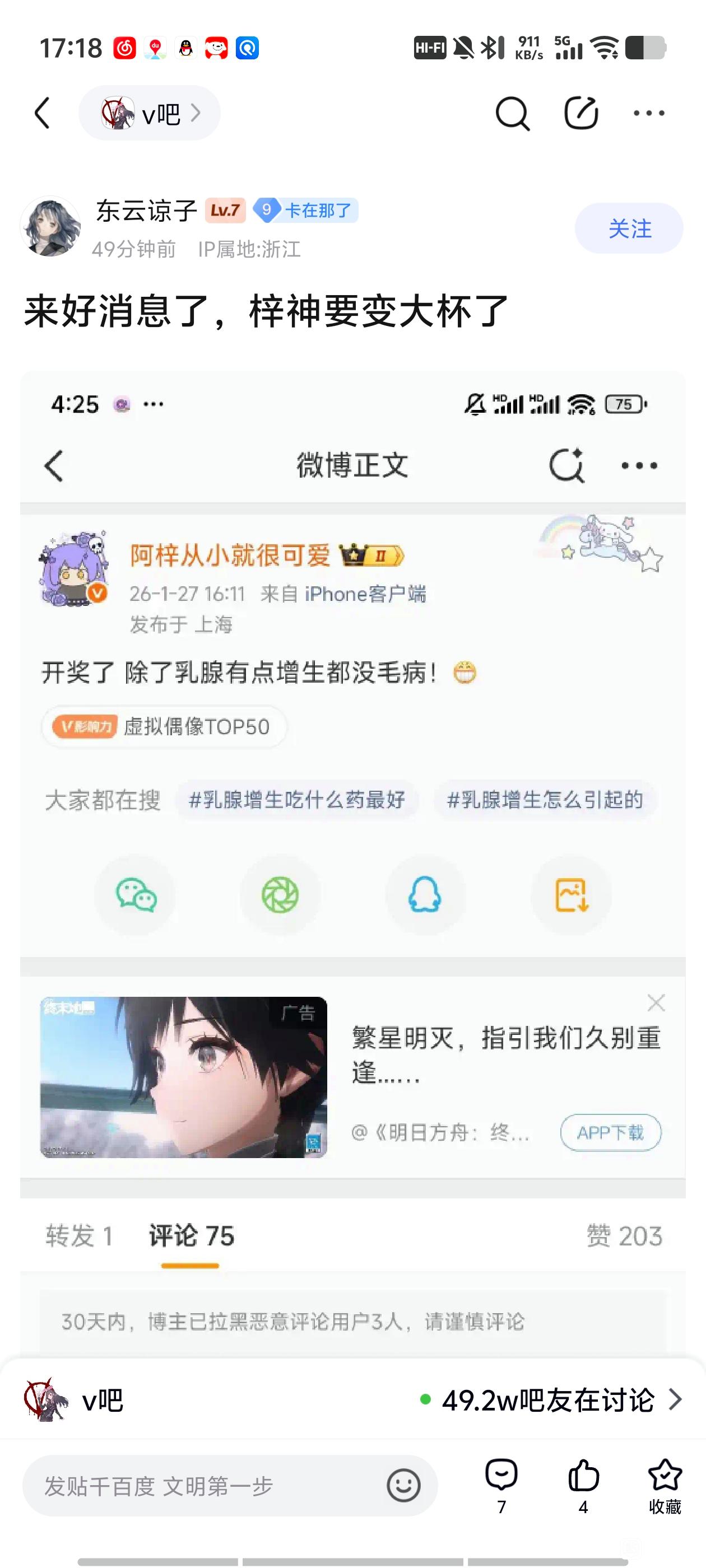This screenshot has width=706, height=1568.
Task: Open the three-dot overflow menu
Action: tap(649, 113)
